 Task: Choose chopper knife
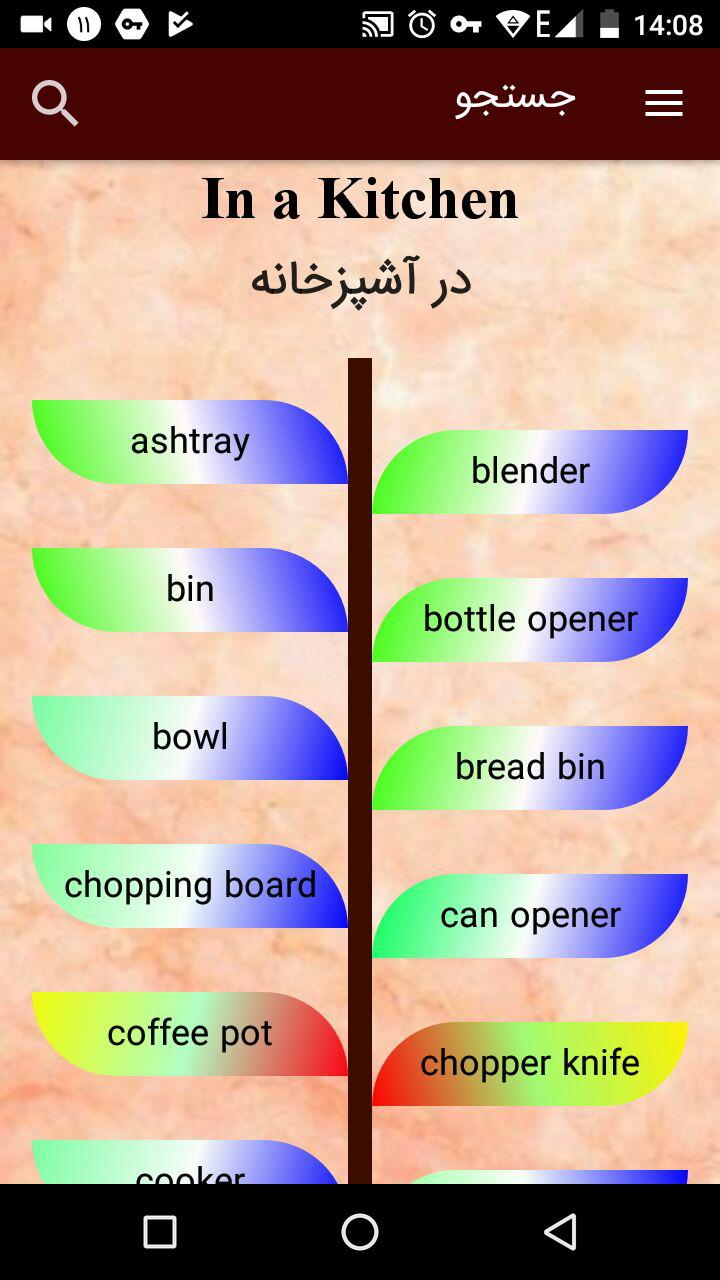coord(530,1064)
